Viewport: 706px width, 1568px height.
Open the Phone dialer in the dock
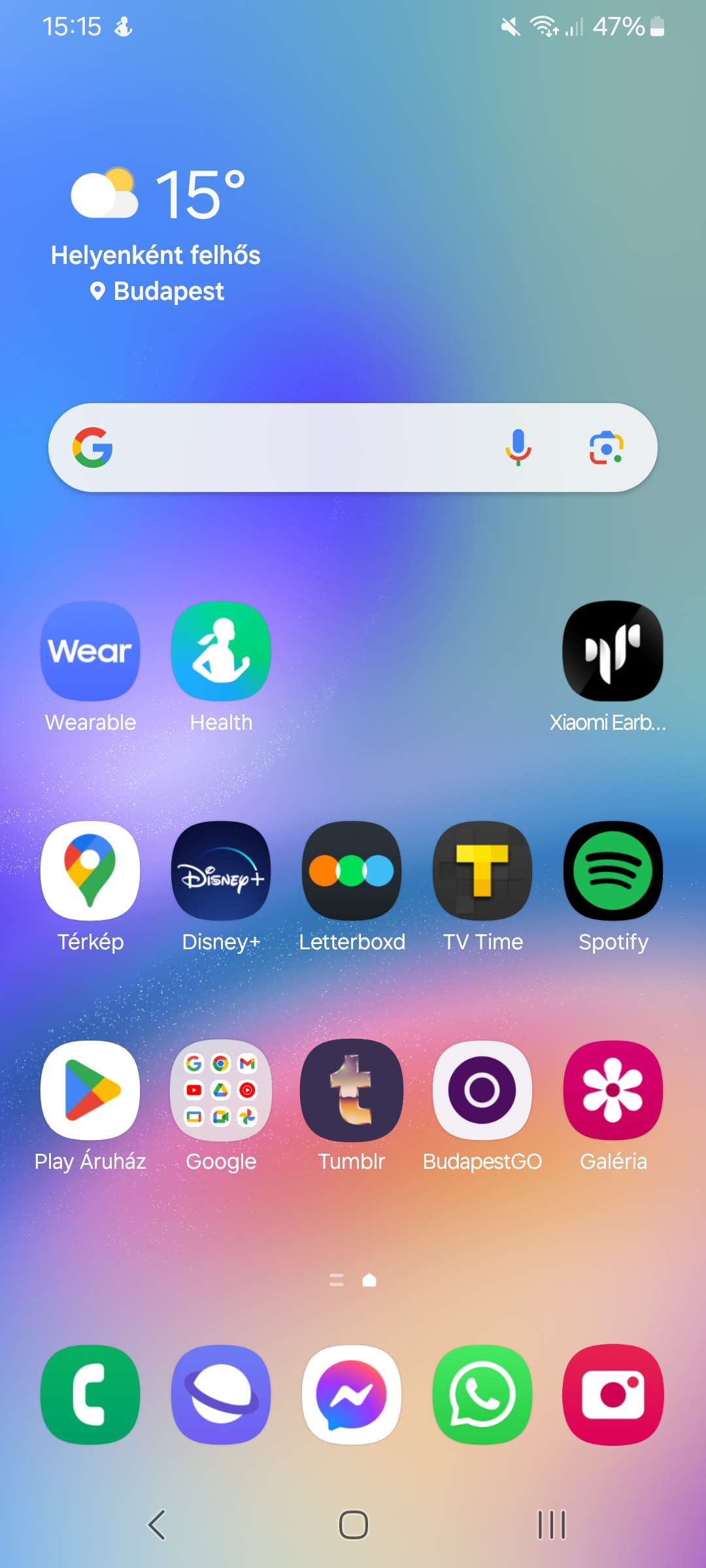[90, 1395]
